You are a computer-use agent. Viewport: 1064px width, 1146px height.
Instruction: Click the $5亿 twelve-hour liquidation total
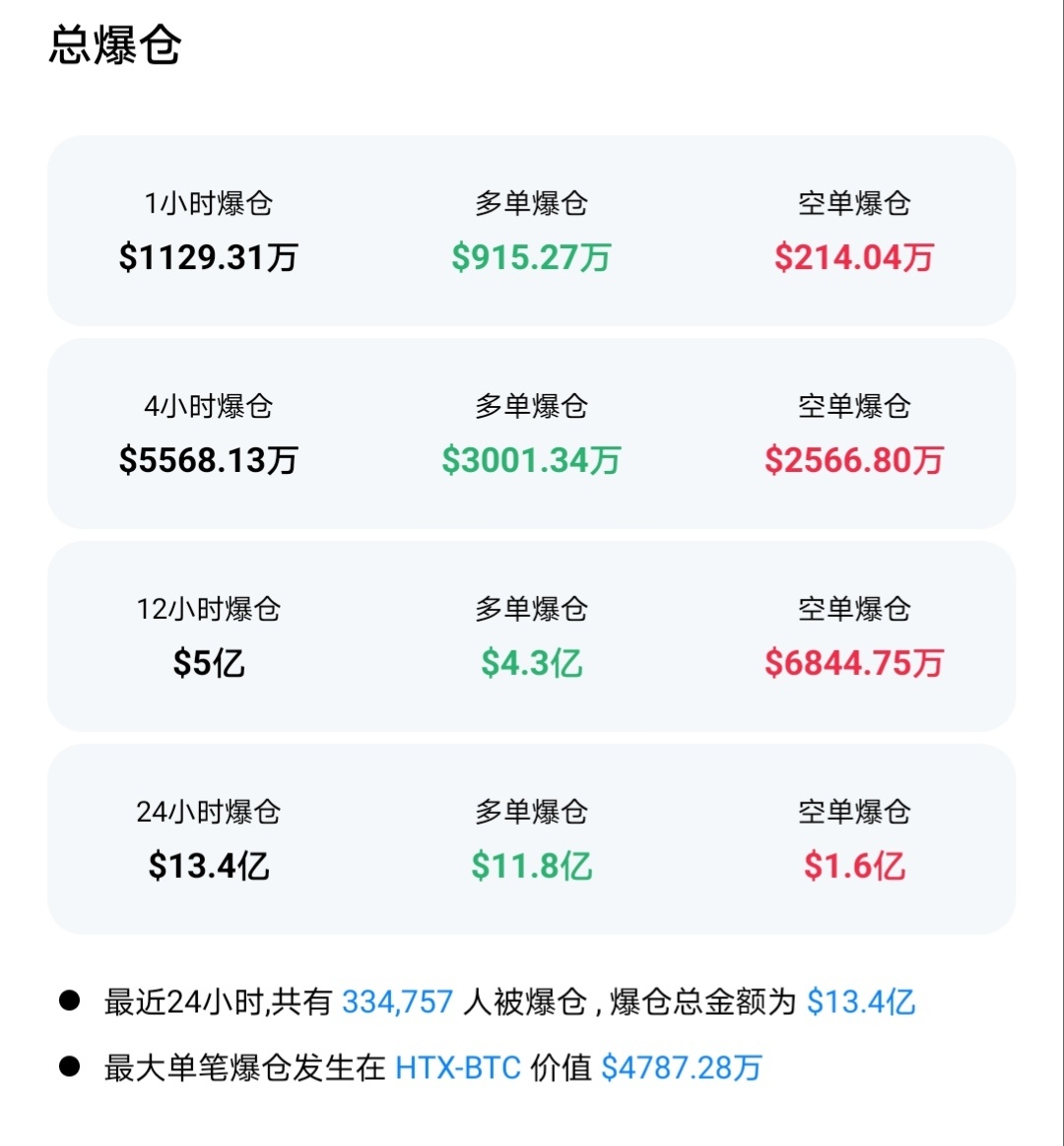coord(206,663)
